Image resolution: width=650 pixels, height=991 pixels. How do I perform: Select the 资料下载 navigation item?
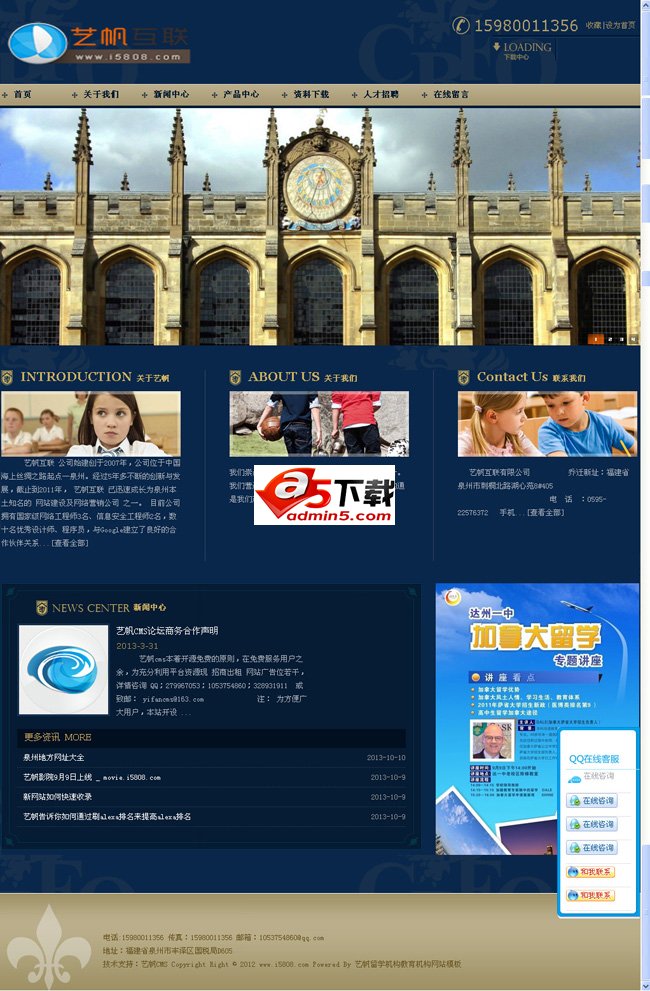pyautogui.click(x=310, y=94)
